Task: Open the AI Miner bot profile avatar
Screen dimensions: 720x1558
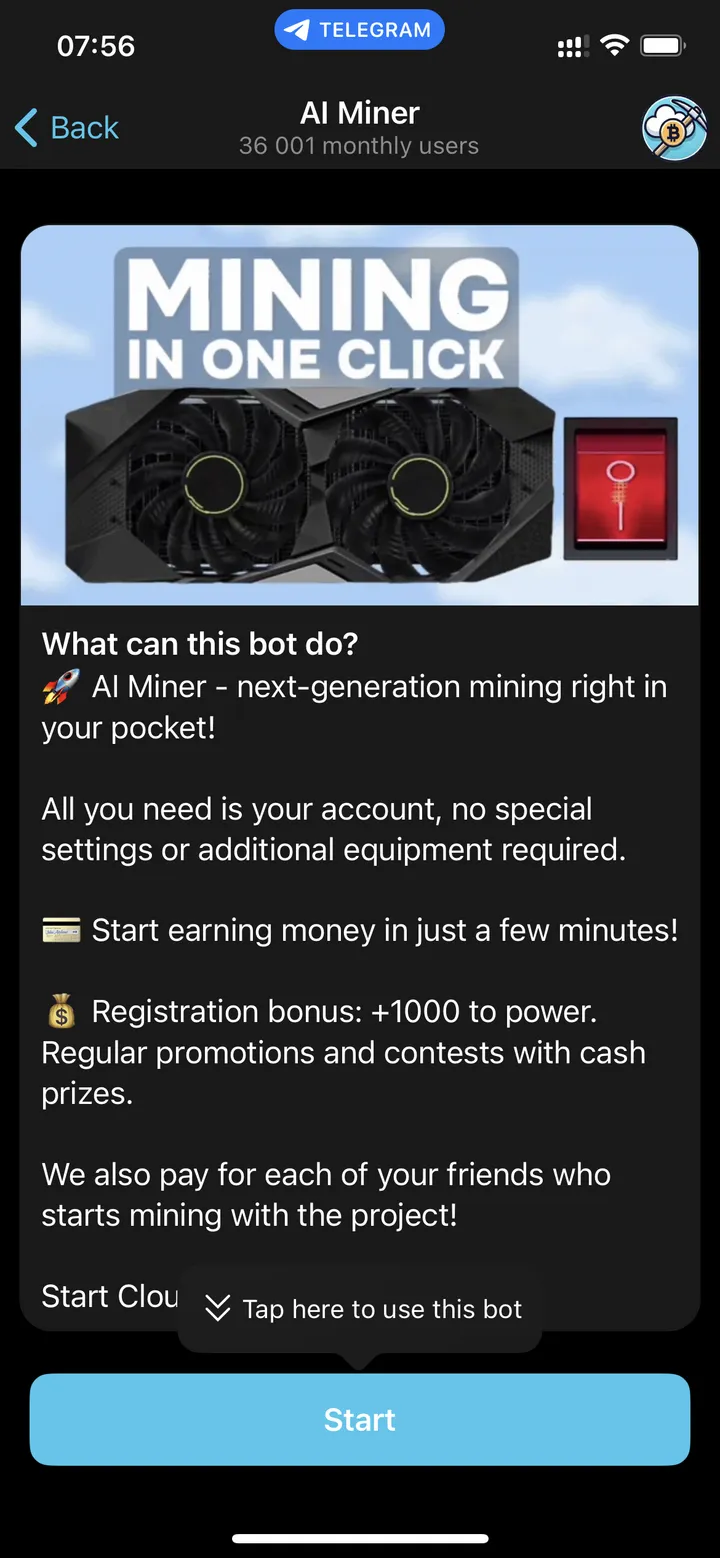Action: coord(674,129)
